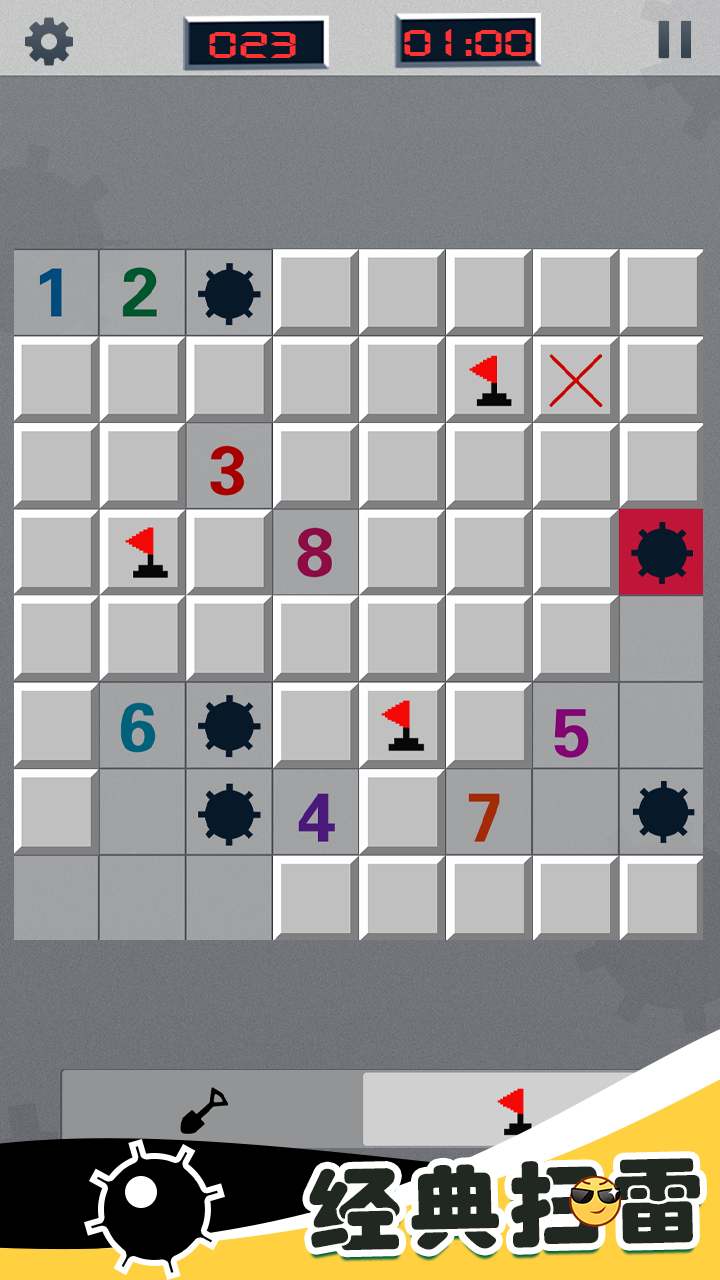The image size is (720, 1280).
Task: Select the tile showing number 6
Action: 141,726
